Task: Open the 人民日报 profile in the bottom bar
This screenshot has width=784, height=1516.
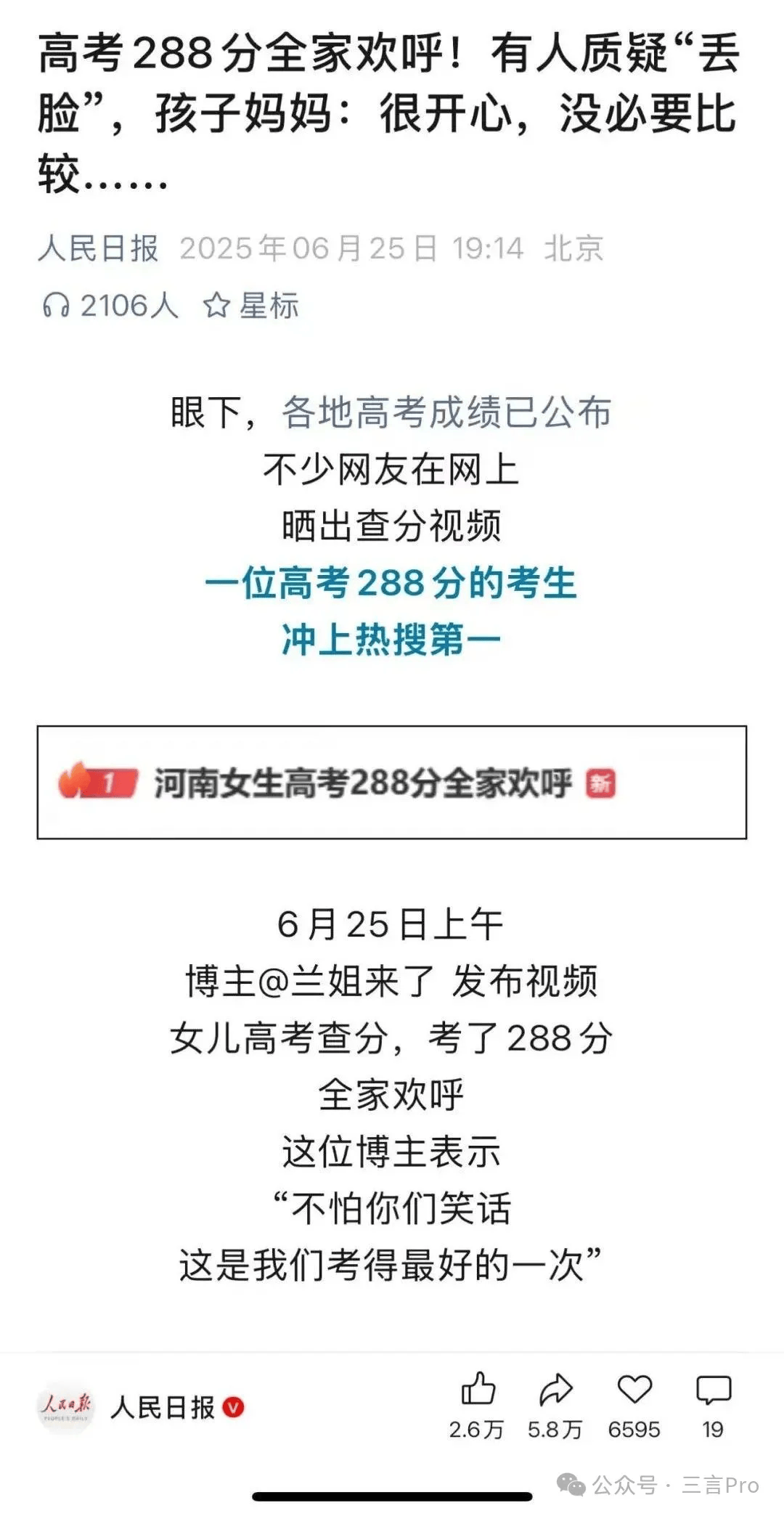Action: pyautogui.click(x=141, y=1408)
